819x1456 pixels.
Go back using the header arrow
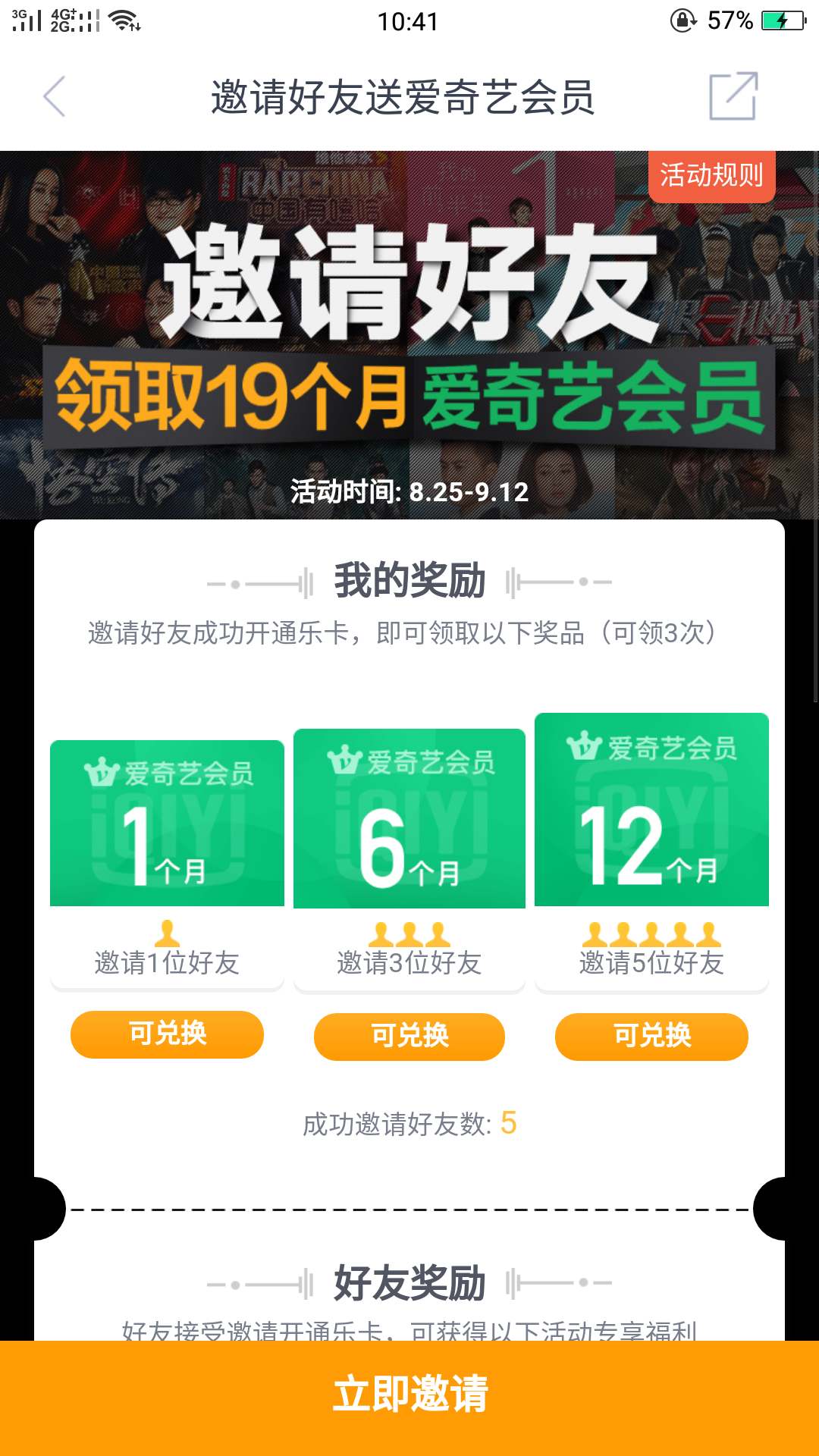coord(55,96)
